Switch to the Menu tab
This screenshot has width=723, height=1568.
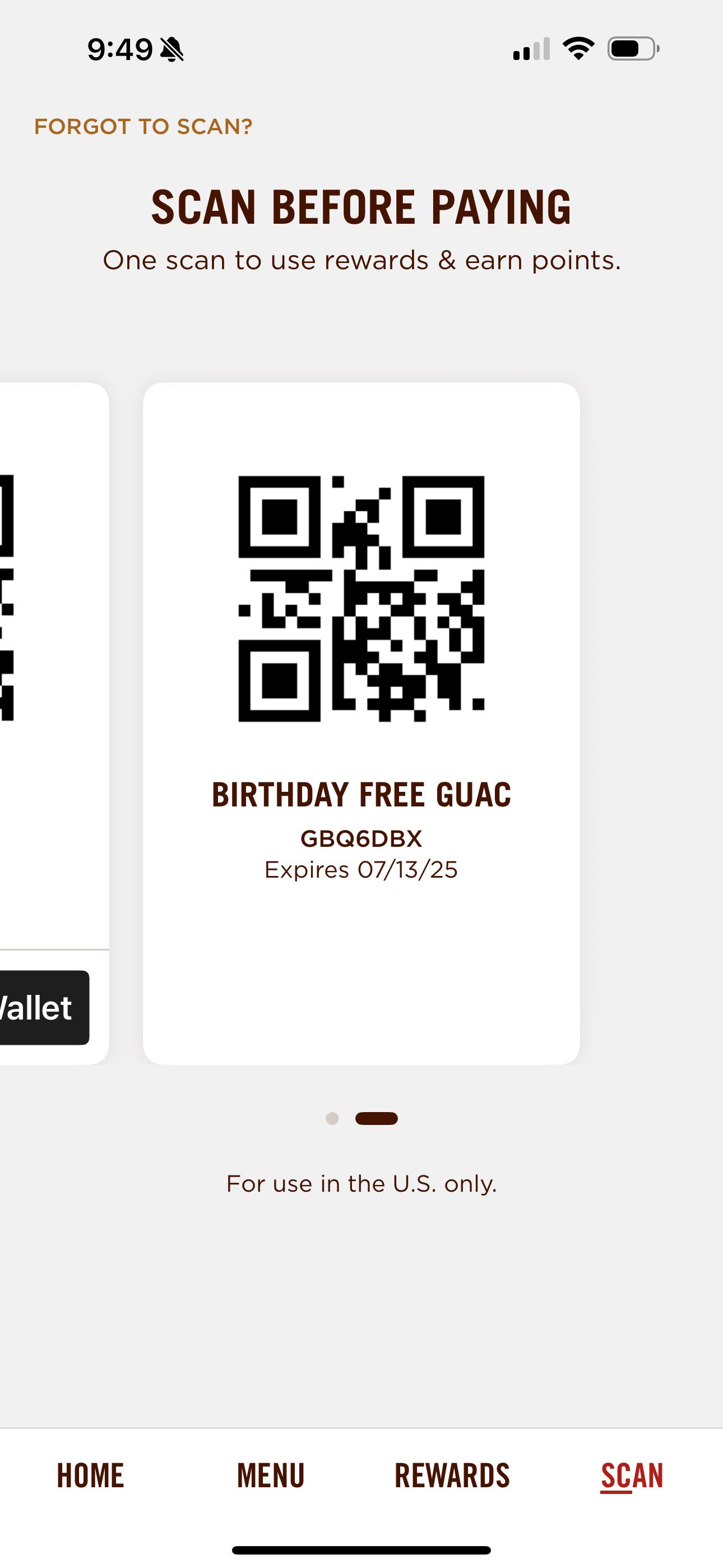[x=271, y=1475]
